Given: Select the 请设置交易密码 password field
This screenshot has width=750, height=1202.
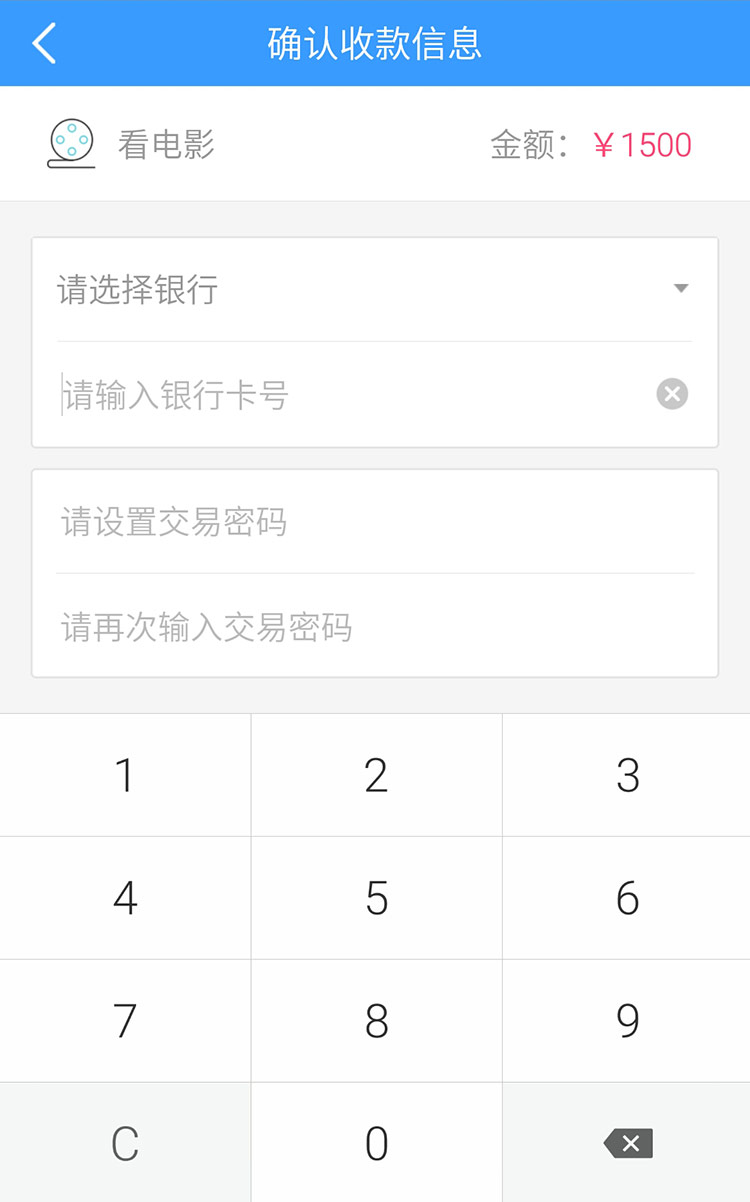Looking at the screenshot, I should coord(375,522).
